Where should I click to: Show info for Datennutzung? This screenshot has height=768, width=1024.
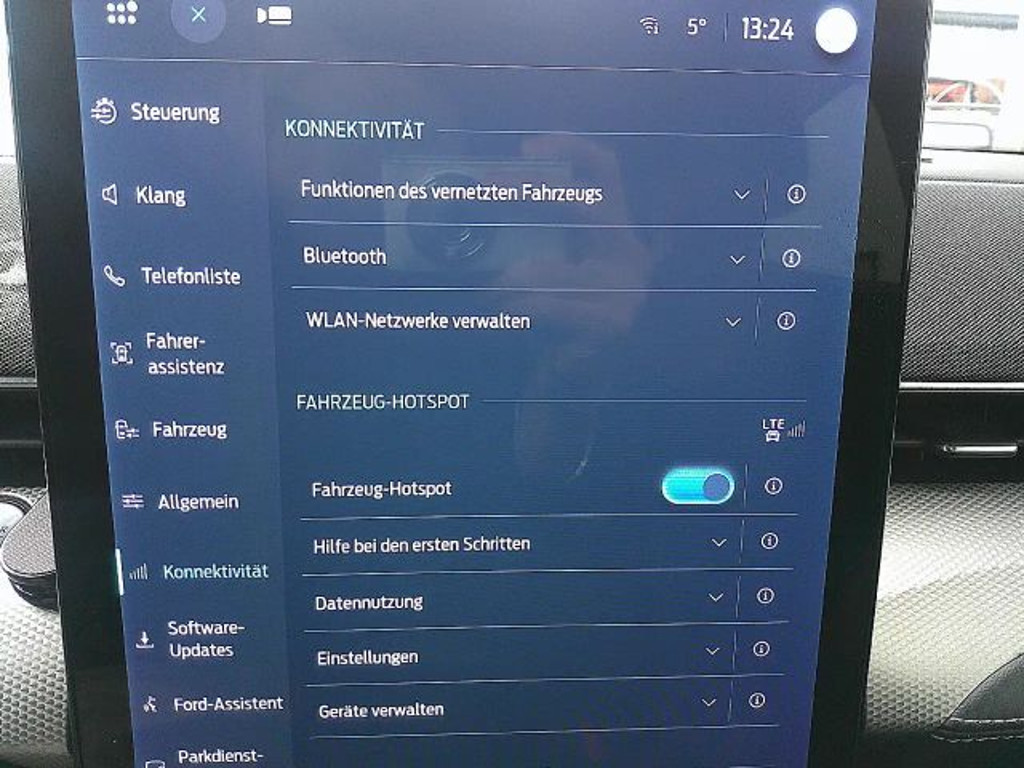[765, 595]
